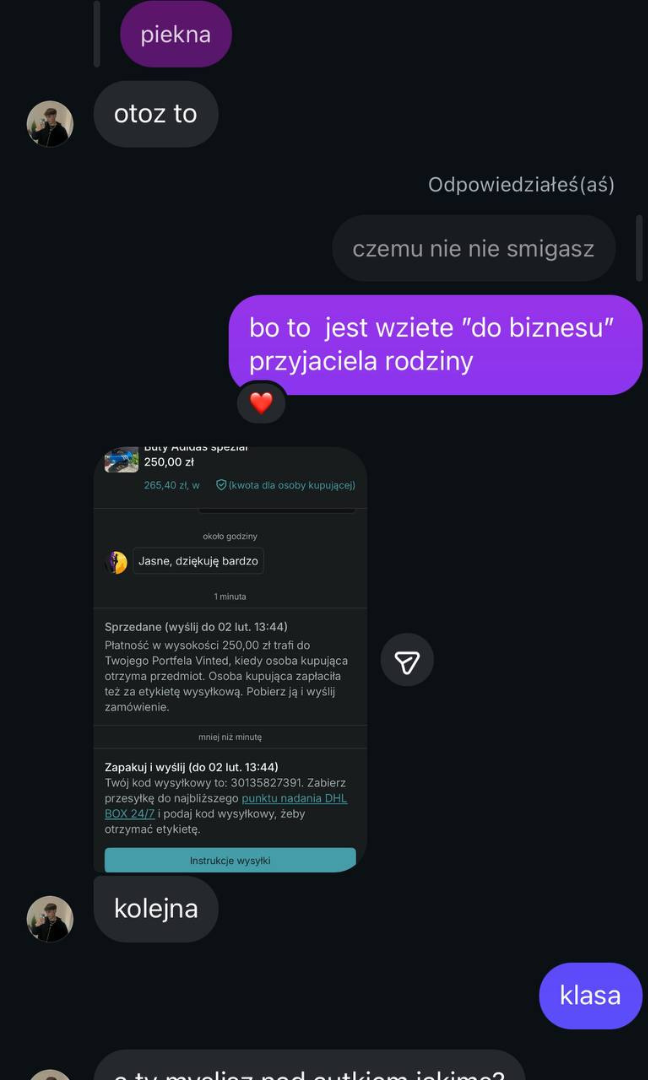The width and height of the screenshot is (648, 1080).
Task: Forward the shared screenshot using the send icon
Action: 407,660
